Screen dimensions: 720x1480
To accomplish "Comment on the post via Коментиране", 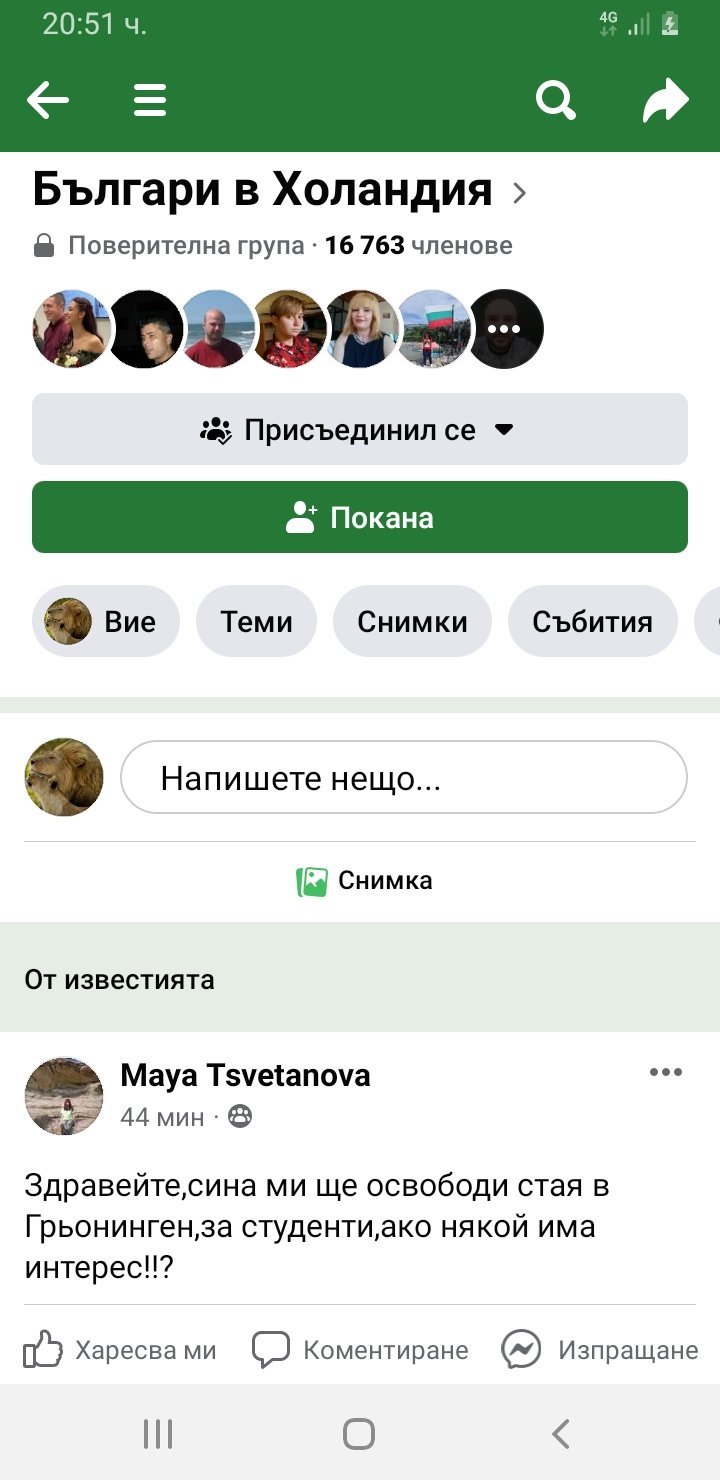I will (x=360, y=1350).
